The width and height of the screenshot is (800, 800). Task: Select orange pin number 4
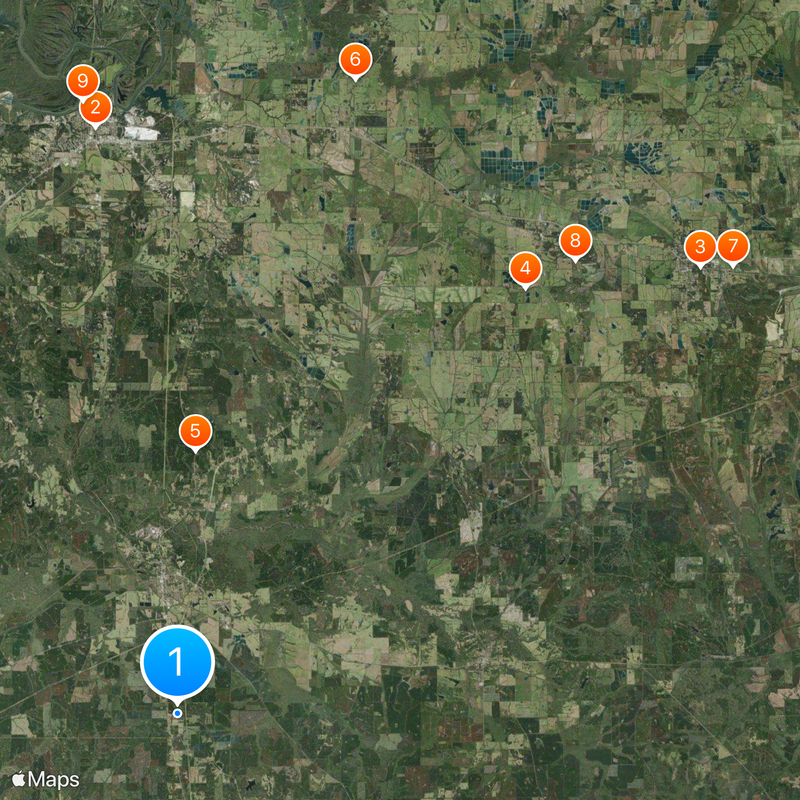coord(525,268)
